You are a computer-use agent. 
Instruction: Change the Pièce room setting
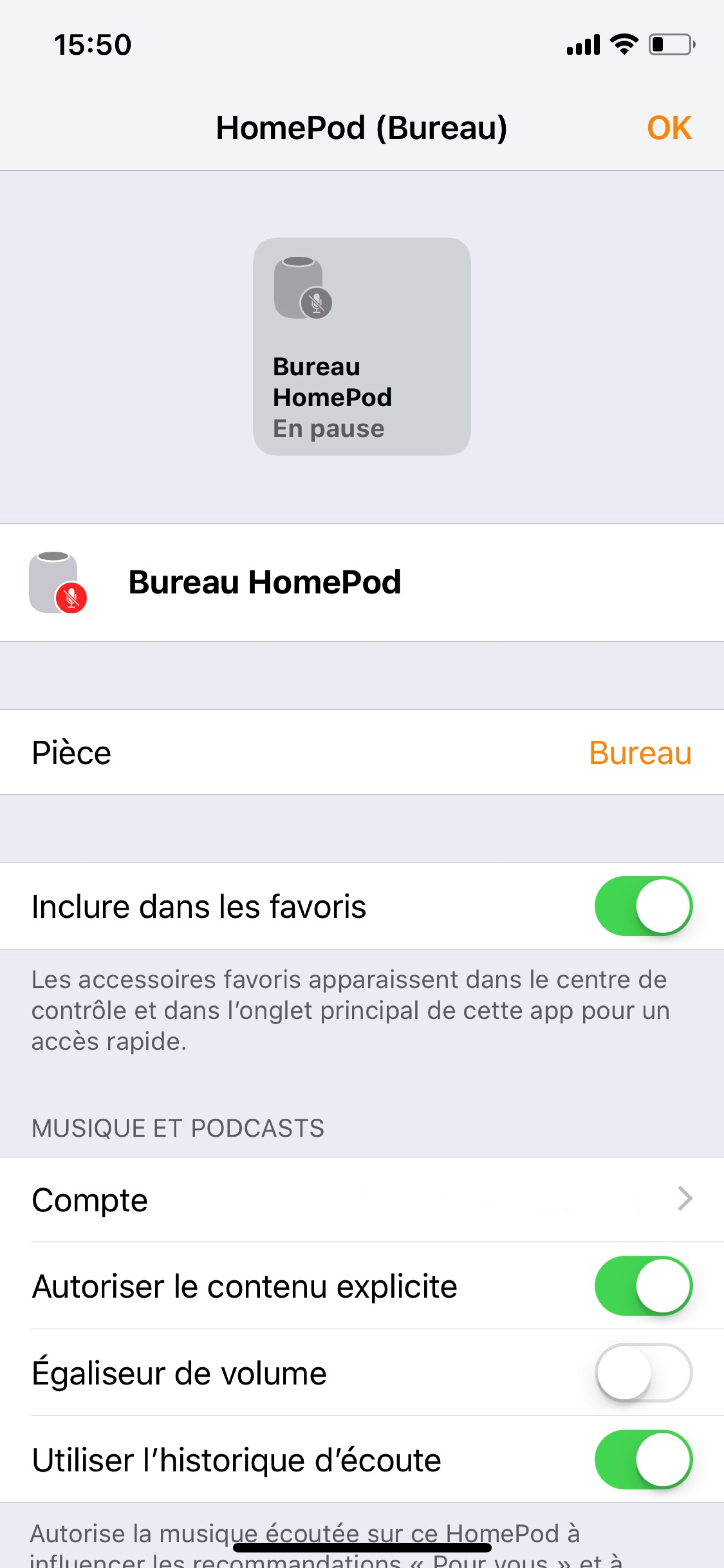click(362, 752)
